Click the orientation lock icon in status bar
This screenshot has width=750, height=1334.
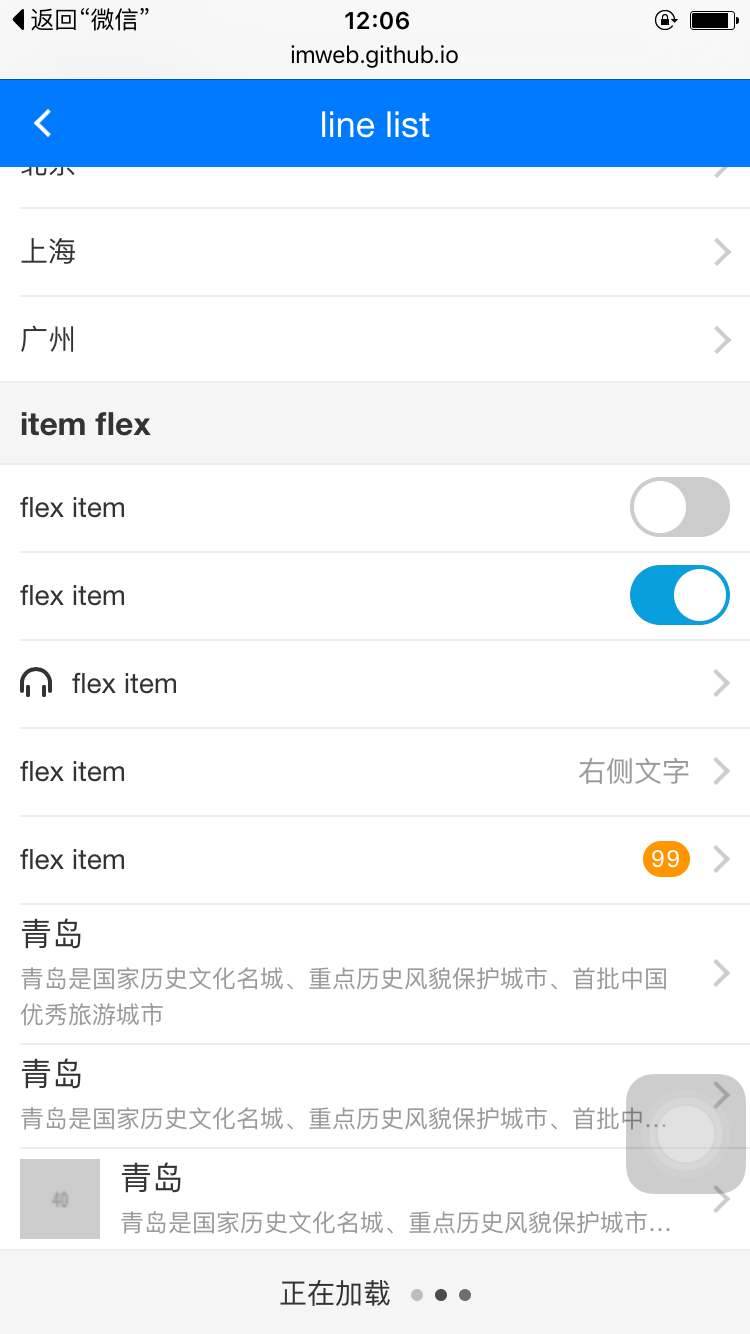[x=665, y=19]
